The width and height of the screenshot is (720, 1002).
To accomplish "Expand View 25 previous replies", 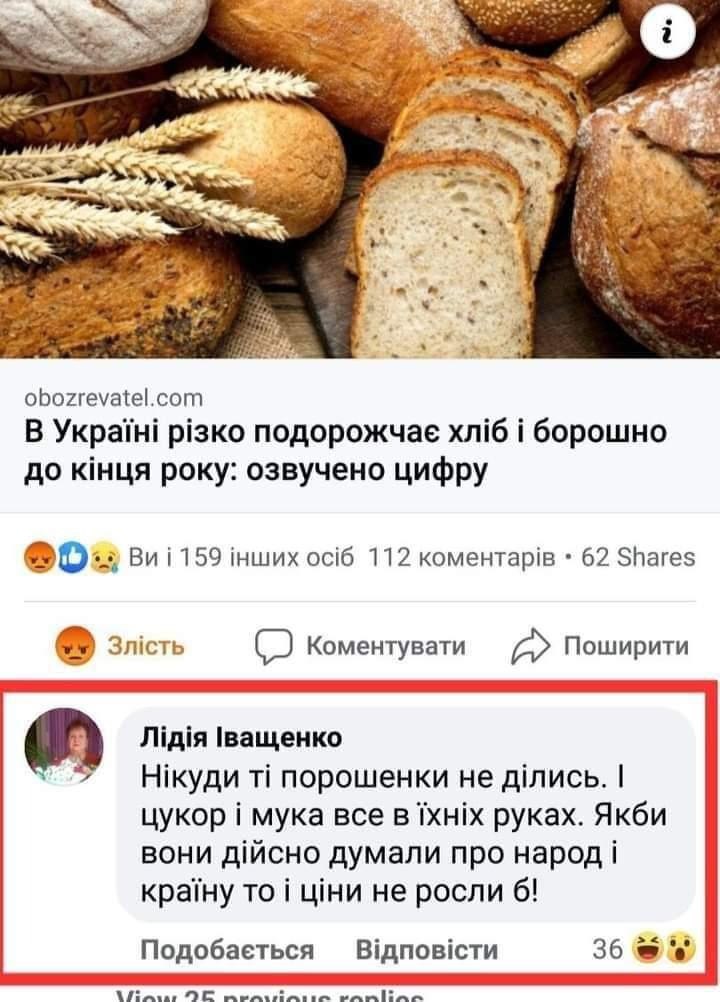I will pyautogui.click(x=270, y=995).
